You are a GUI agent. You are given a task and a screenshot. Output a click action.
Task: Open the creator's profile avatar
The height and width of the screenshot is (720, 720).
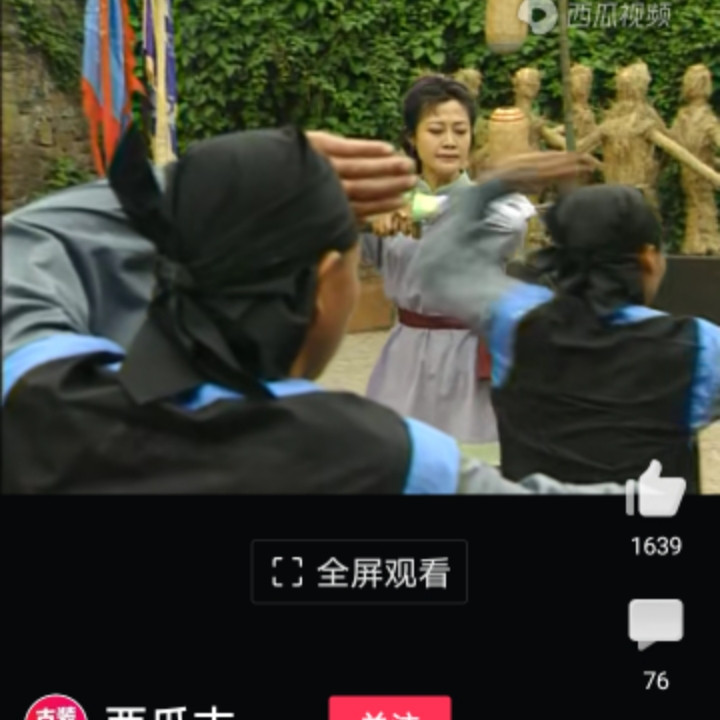click(x=55, y=708)
